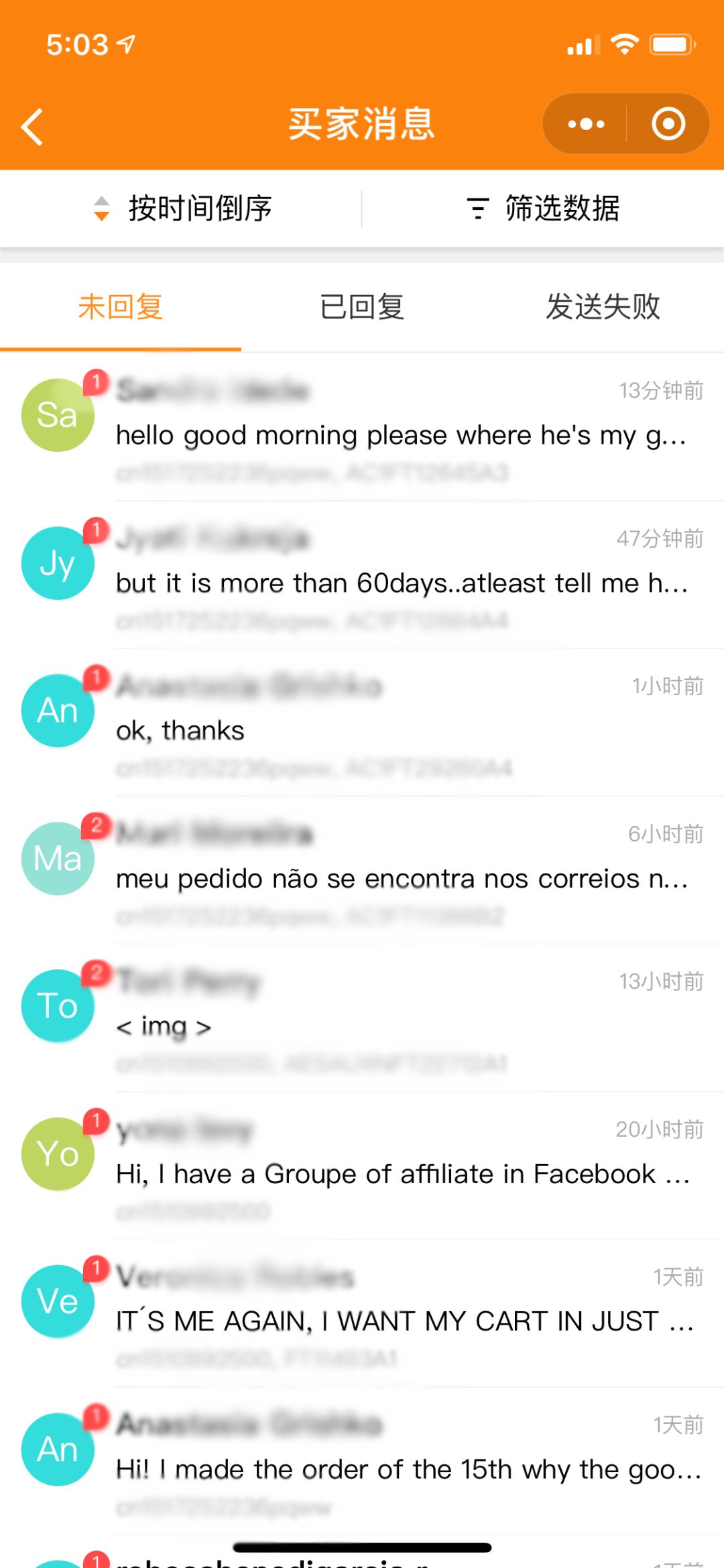Go back using the top-left arrow
Screen dimensions: 724x1568
(32, 126)
